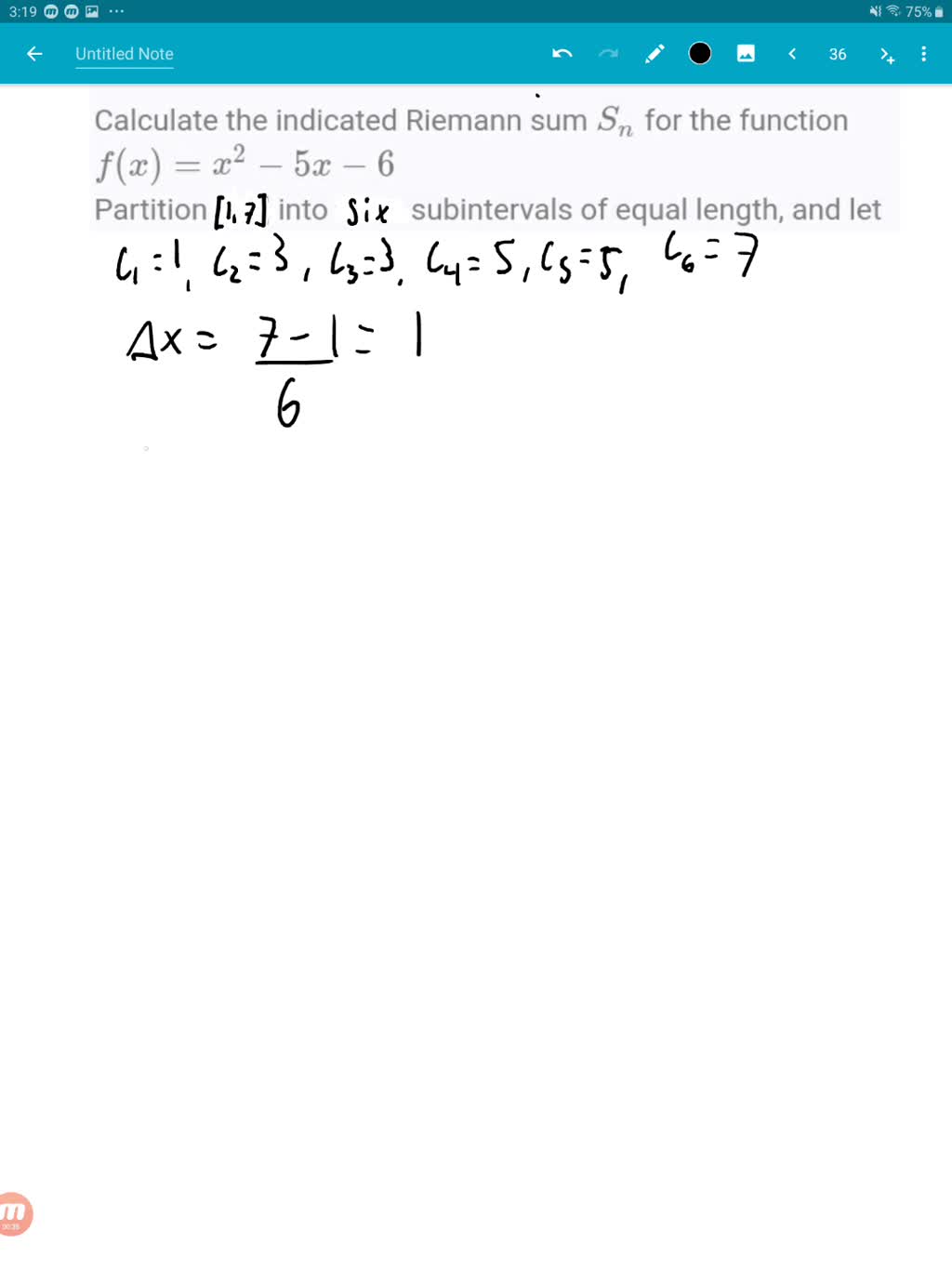Image resolution: width=952 pixels, height=1270 pixels.
Task: Tap the current page number 36
Action: pyautogui.click(x=837, y=54)
